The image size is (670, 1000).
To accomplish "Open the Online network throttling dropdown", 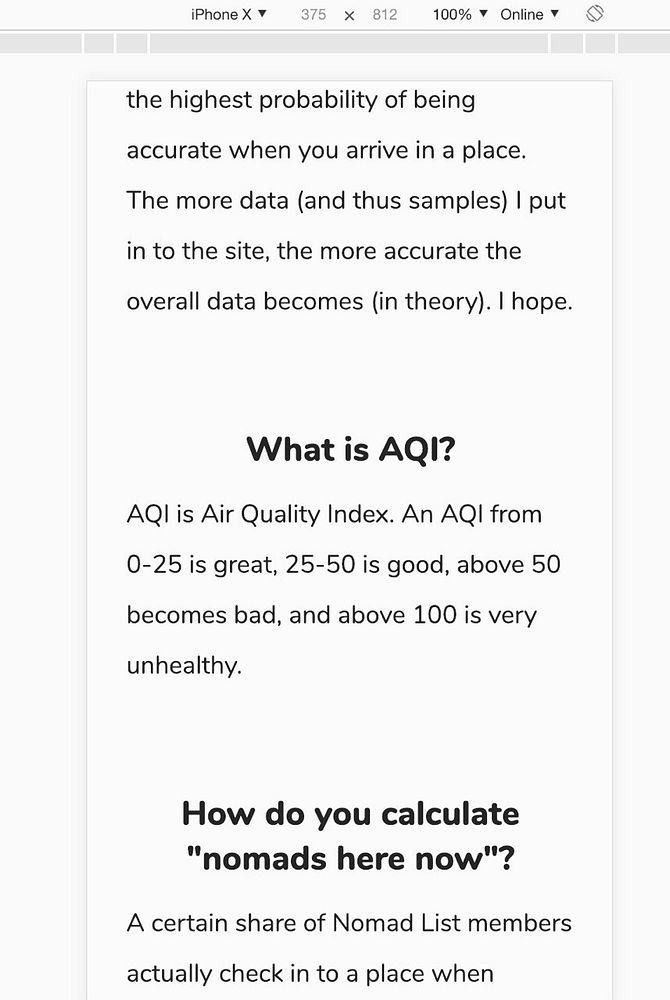I will pos(530,14).
